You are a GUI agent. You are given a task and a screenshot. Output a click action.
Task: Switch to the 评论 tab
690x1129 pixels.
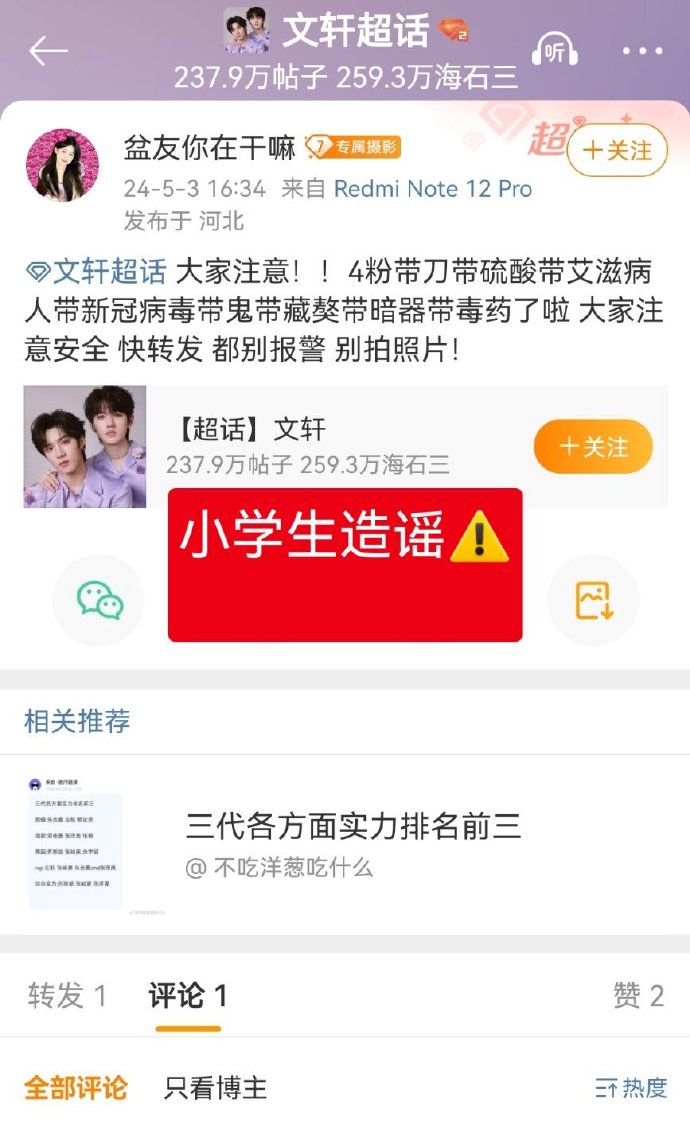187,995
